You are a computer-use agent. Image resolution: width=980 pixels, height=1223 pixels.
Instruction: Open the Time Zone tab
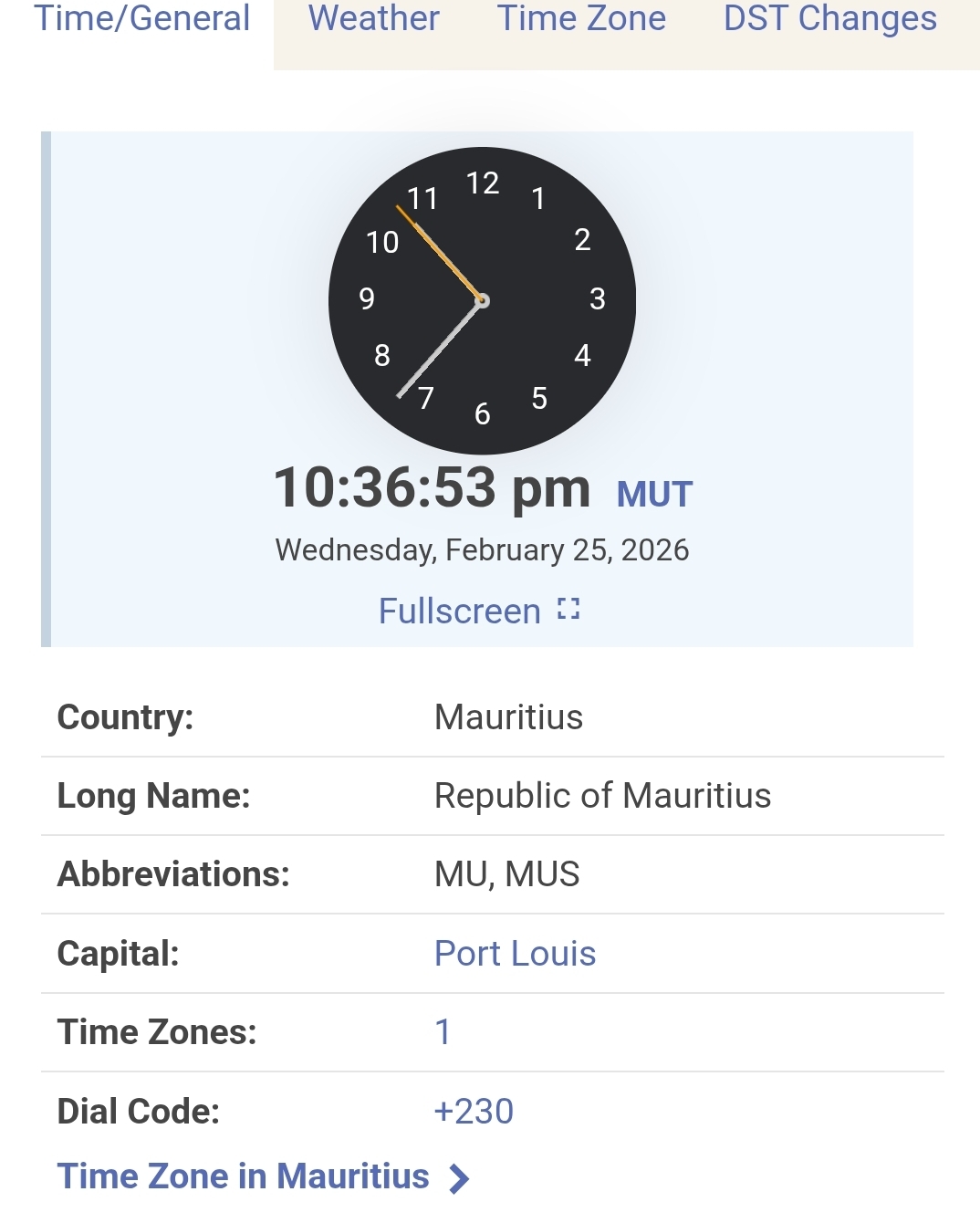[x=581, y=20]
